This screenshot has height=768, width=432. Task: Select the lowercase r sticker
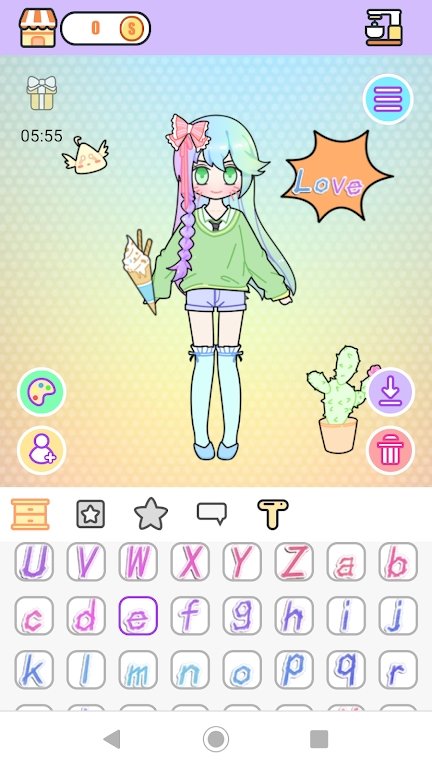coord(398,670)
